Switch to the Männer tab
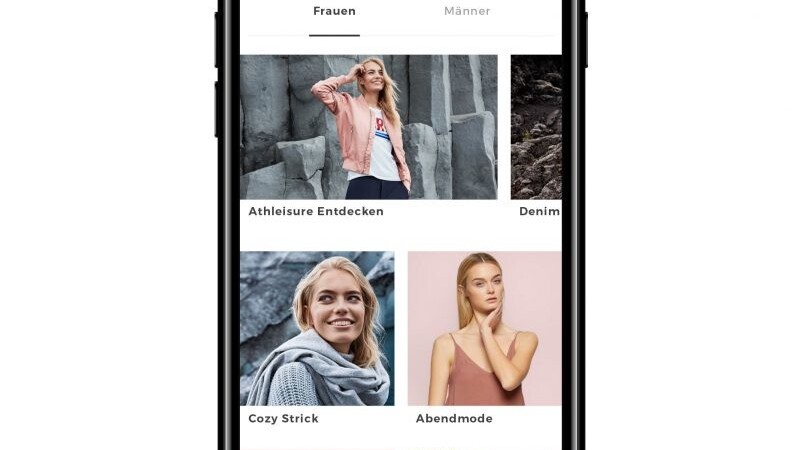This screenshot has width=800, height=450. pyautogui.click(x=467, y=12)
